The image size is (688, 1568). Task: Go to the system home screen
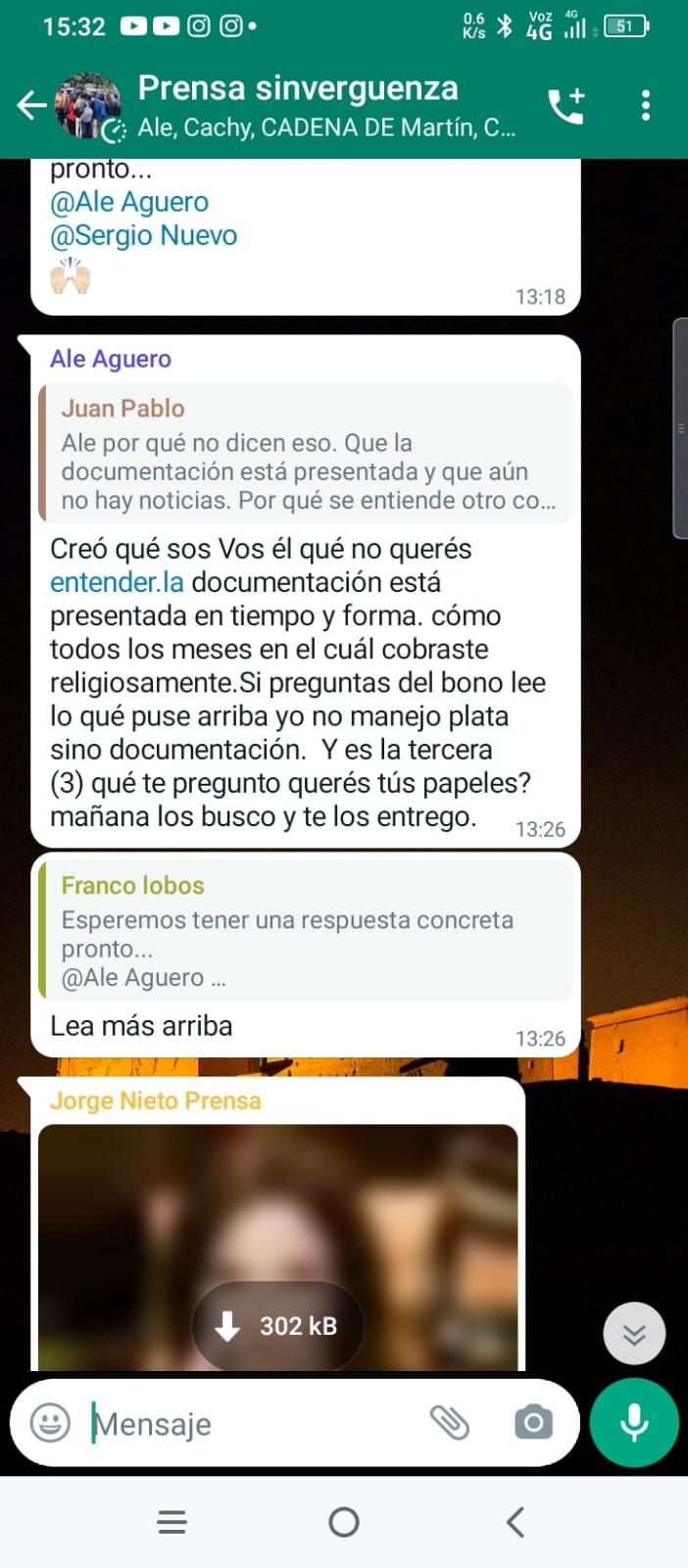344,1522
